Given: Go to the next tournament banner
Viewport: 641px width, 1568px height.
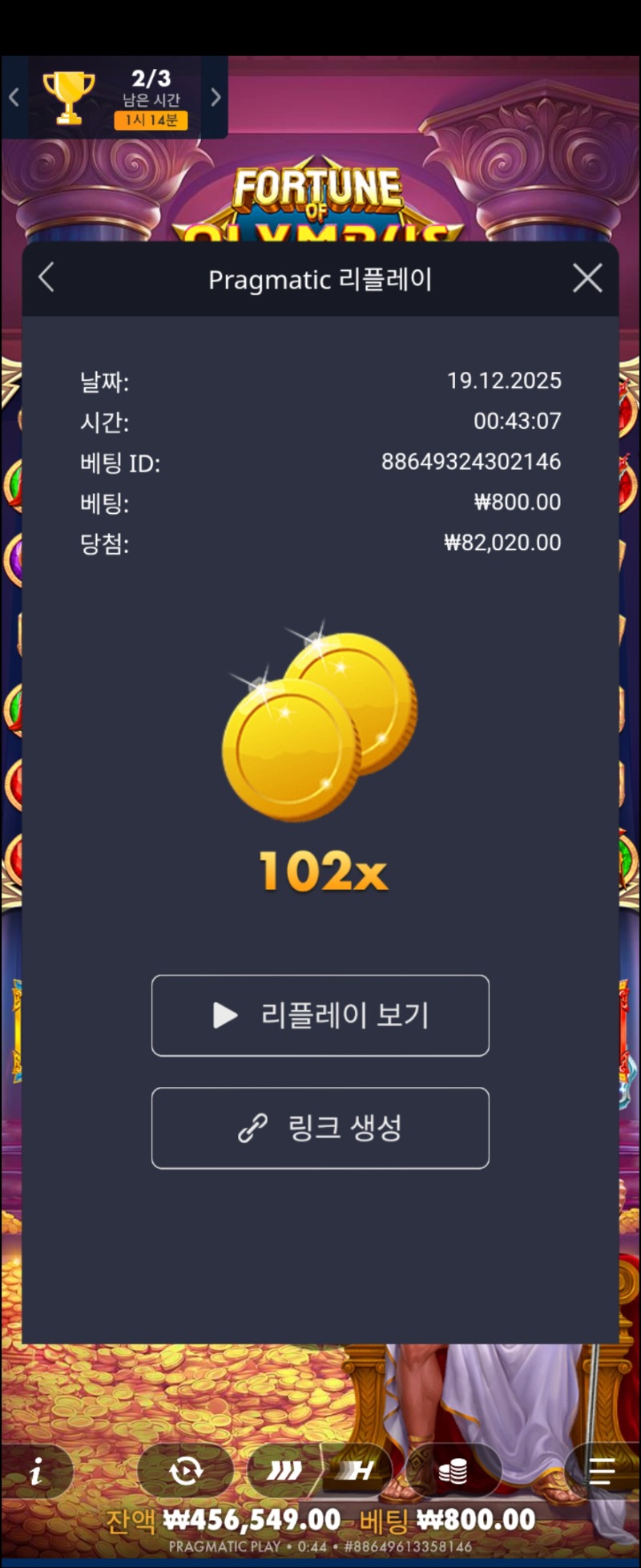Looking at the screenshot, I should pos(216,97).
